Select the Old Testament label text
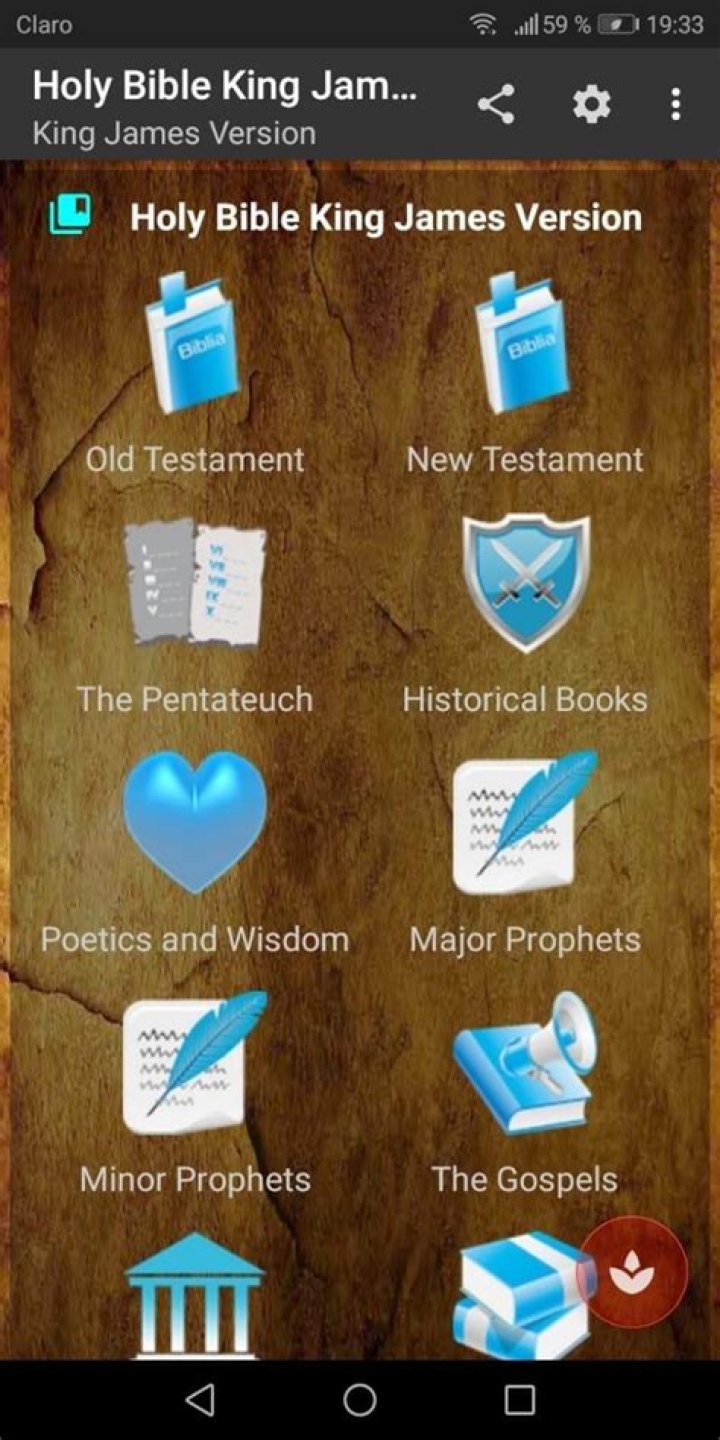Image resolution: width=720 pixels, height=1440 pixels. [194, 459]
